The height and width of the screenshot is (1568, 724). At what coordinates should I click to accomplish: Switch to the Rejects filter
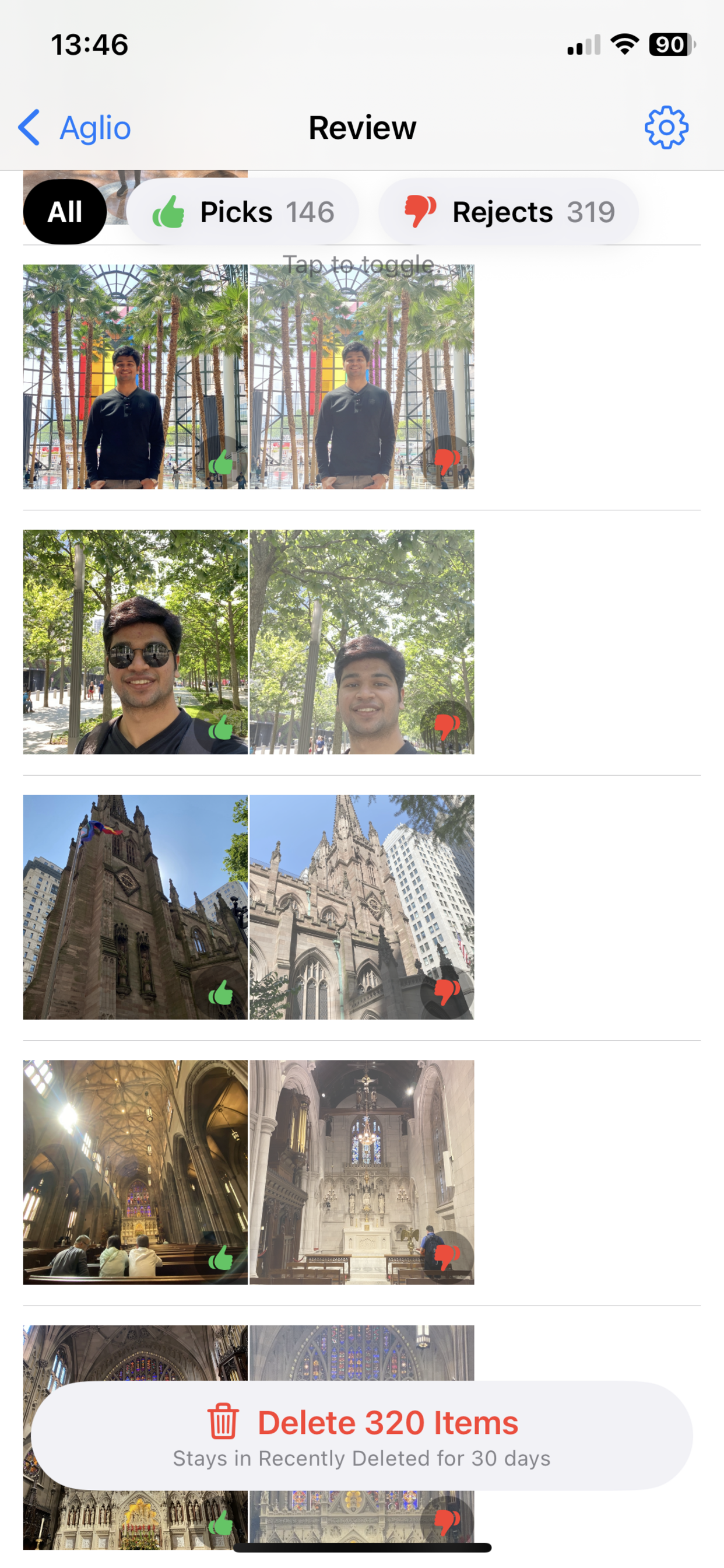[x=509, y=212]
